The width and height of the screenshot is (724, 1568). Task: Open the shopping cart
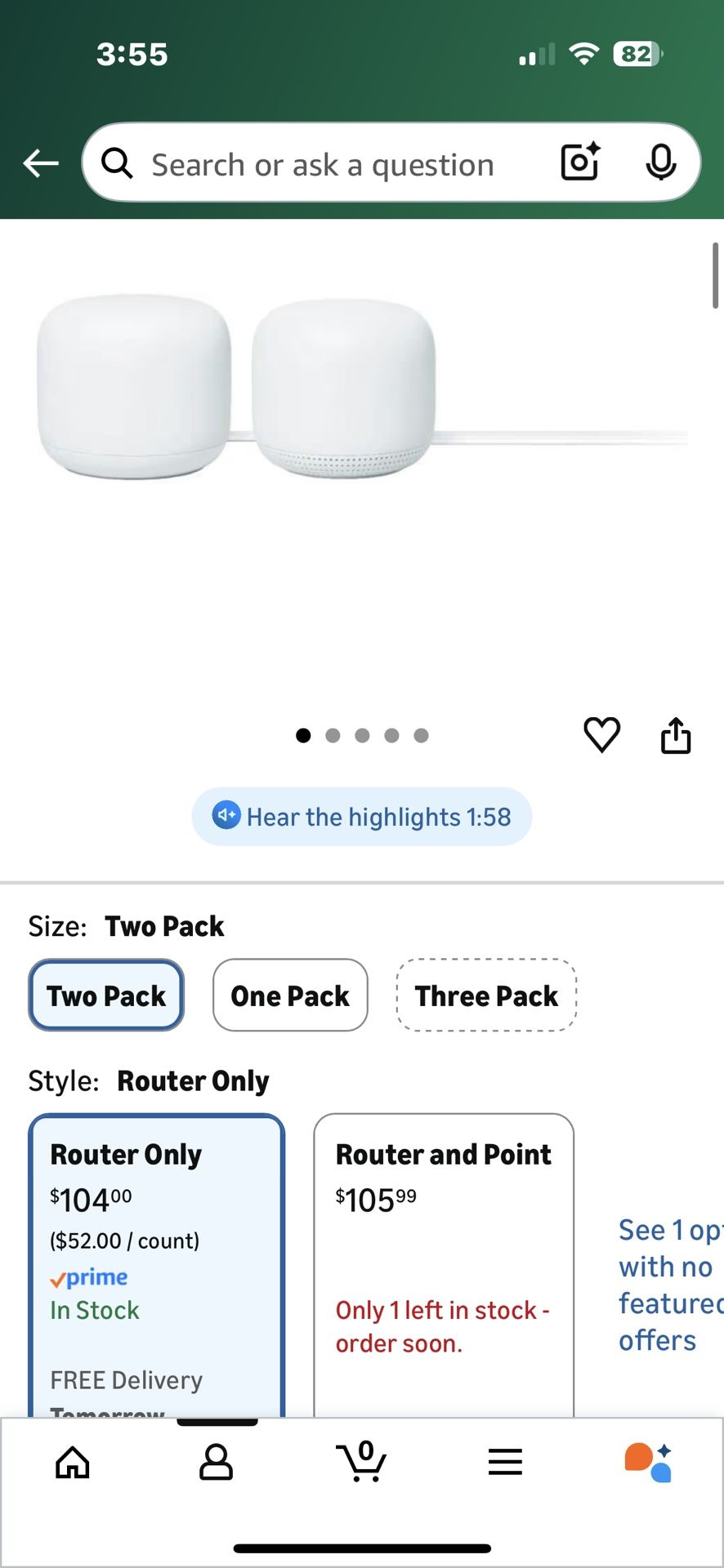tap(362, 1462)
